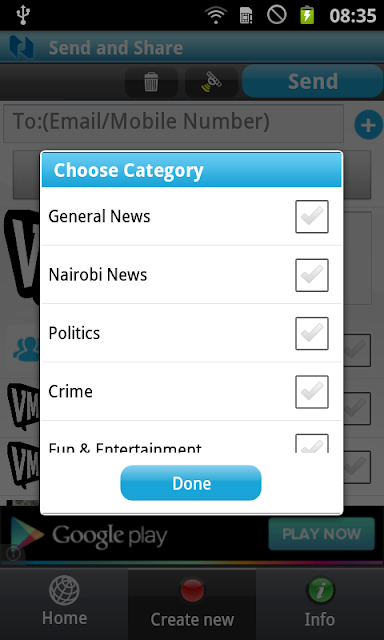This screenshot has width=384, height=640.
Task: Confirm categories with the Done button
Action: click(191, 483)
